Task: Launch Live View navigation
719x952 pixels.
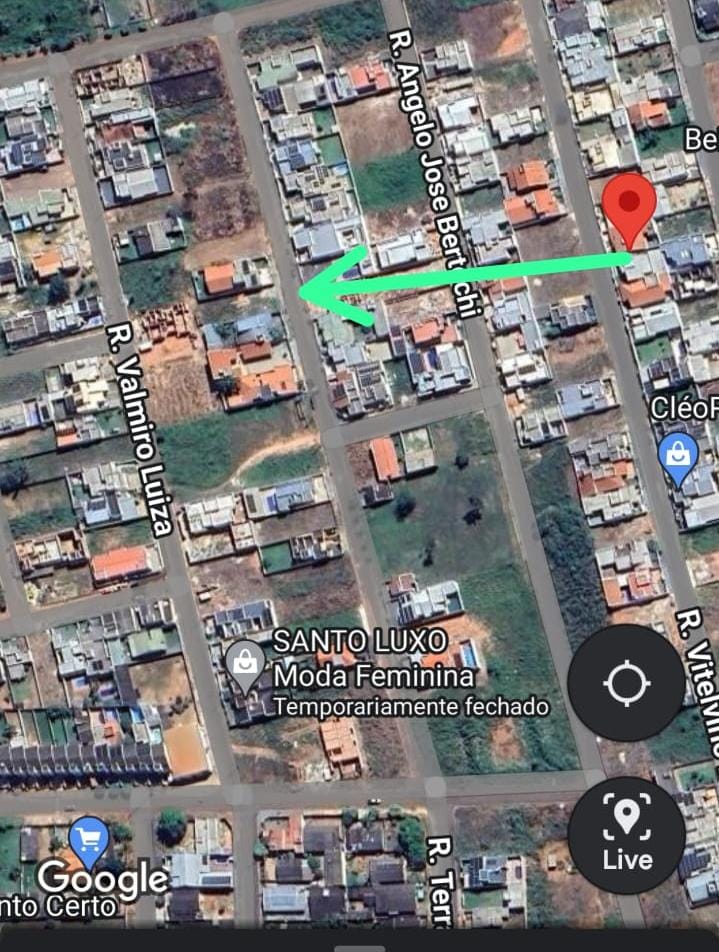Action: click(x=627, y=834)
